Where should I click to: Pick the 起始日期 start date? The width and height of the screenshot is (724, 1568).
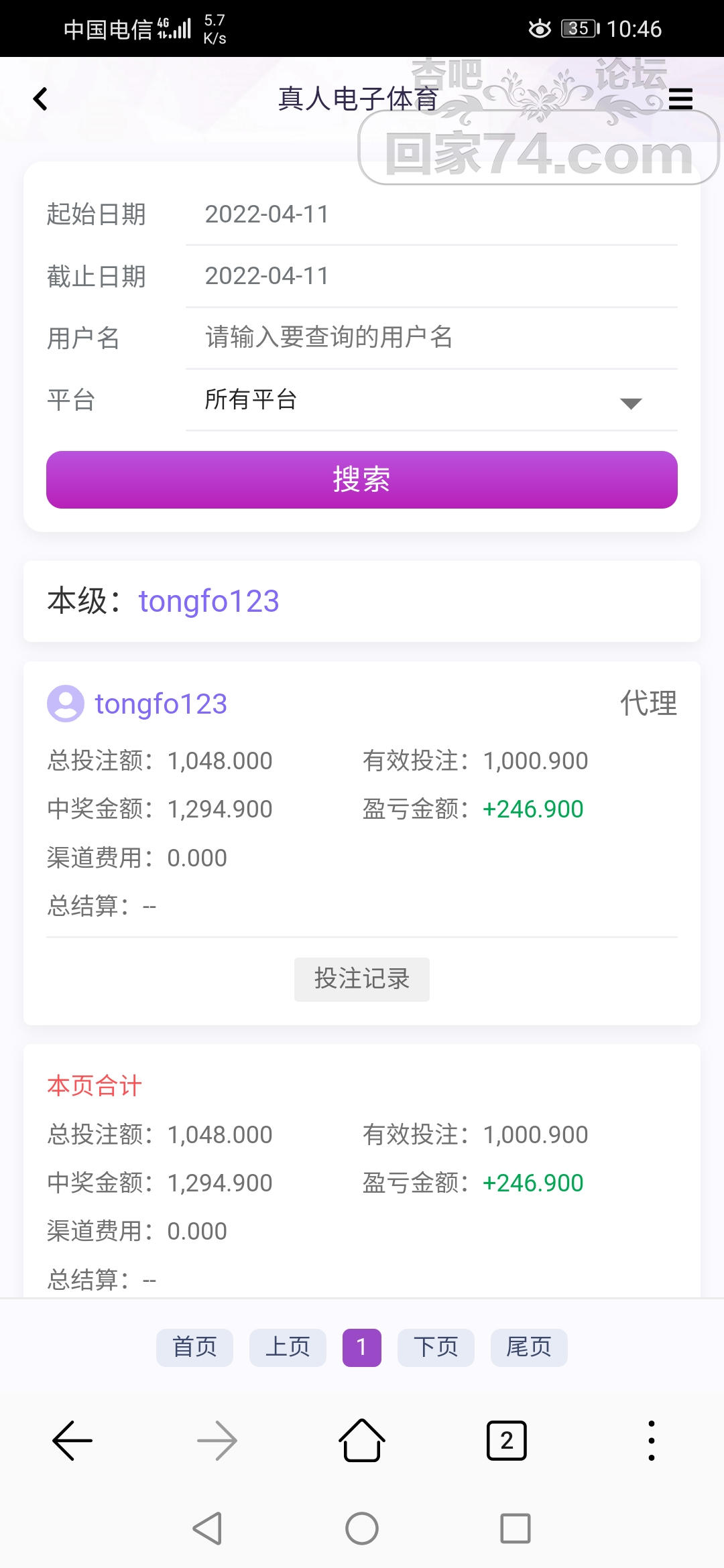[430, 214]
